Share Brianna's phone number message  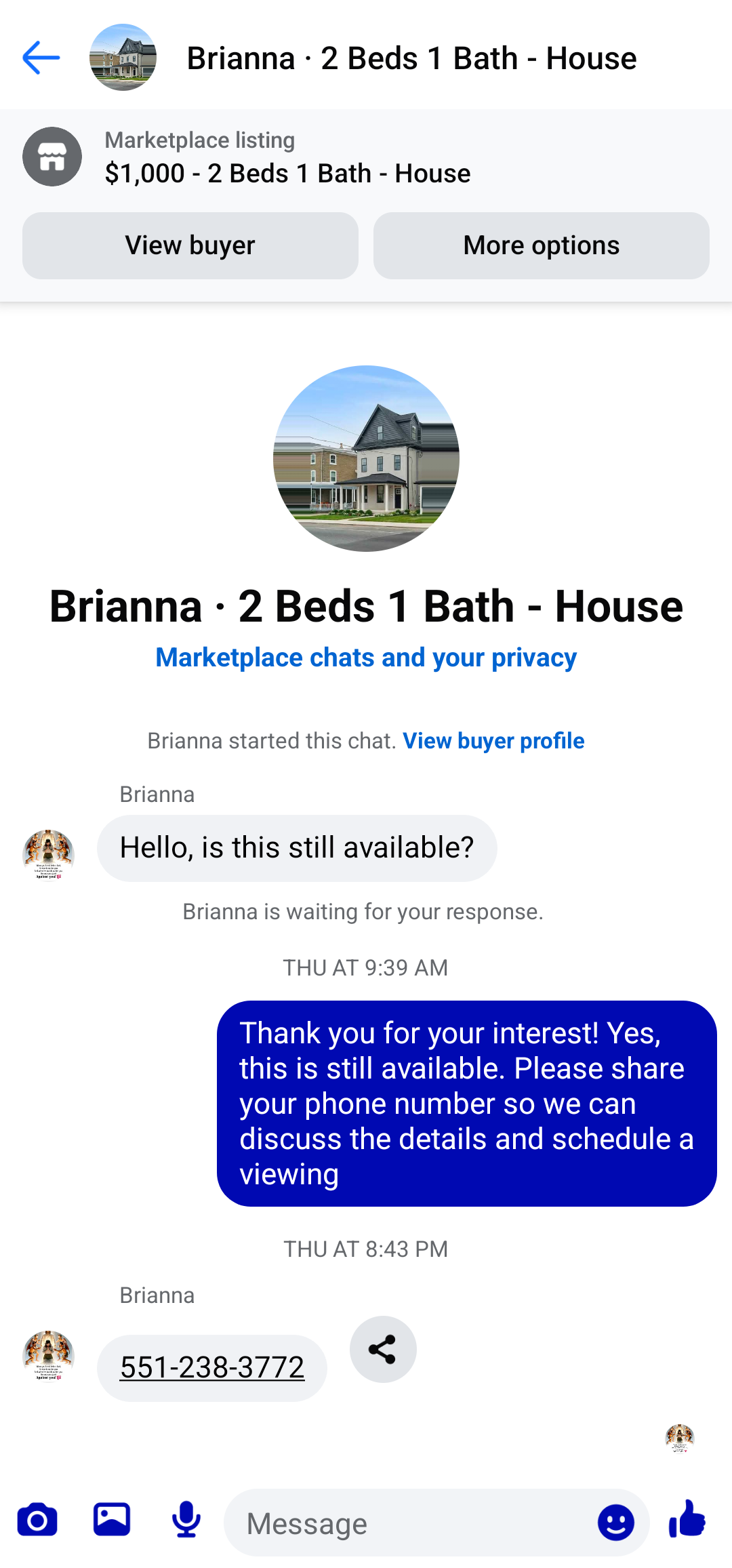point(383,1349)
